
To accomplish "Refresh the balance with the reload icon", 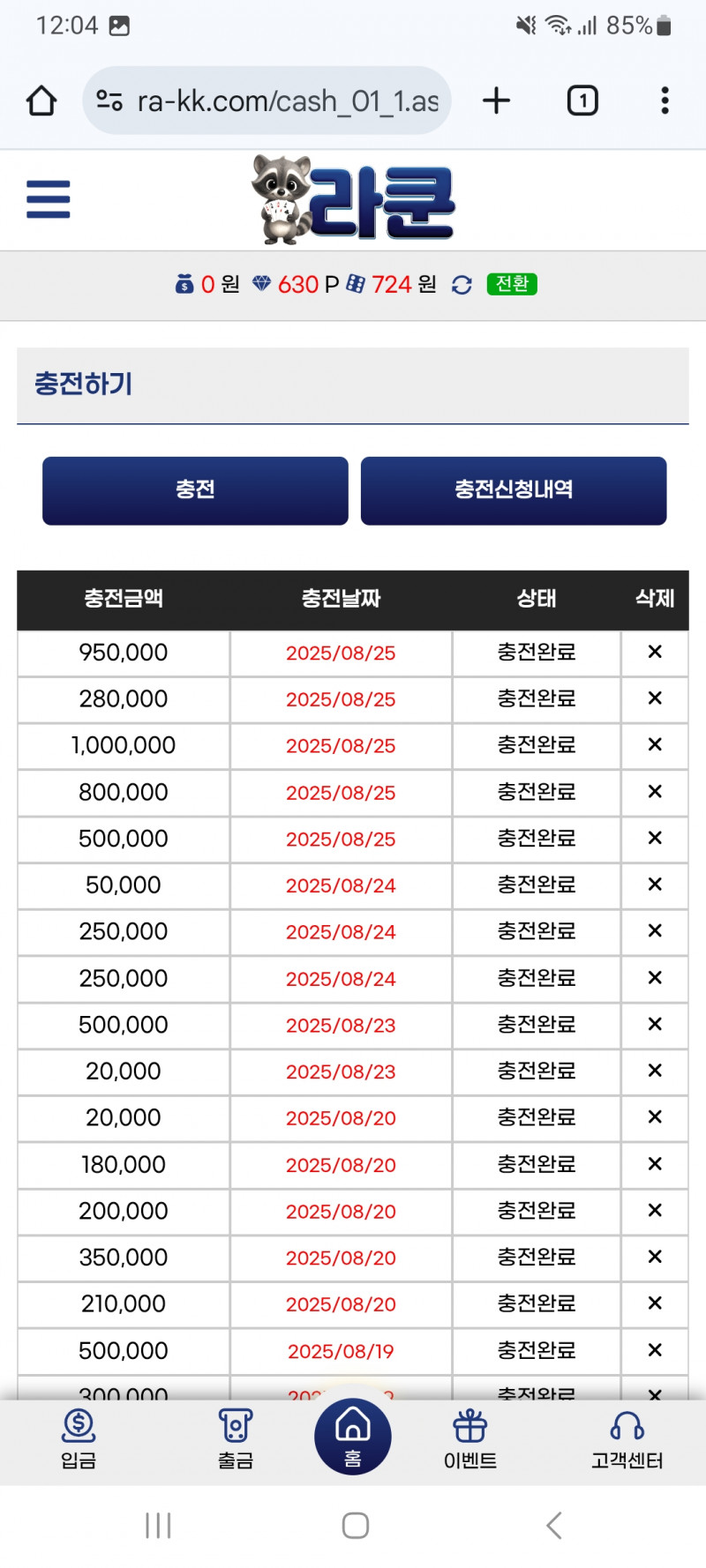I will click(462, 285).
